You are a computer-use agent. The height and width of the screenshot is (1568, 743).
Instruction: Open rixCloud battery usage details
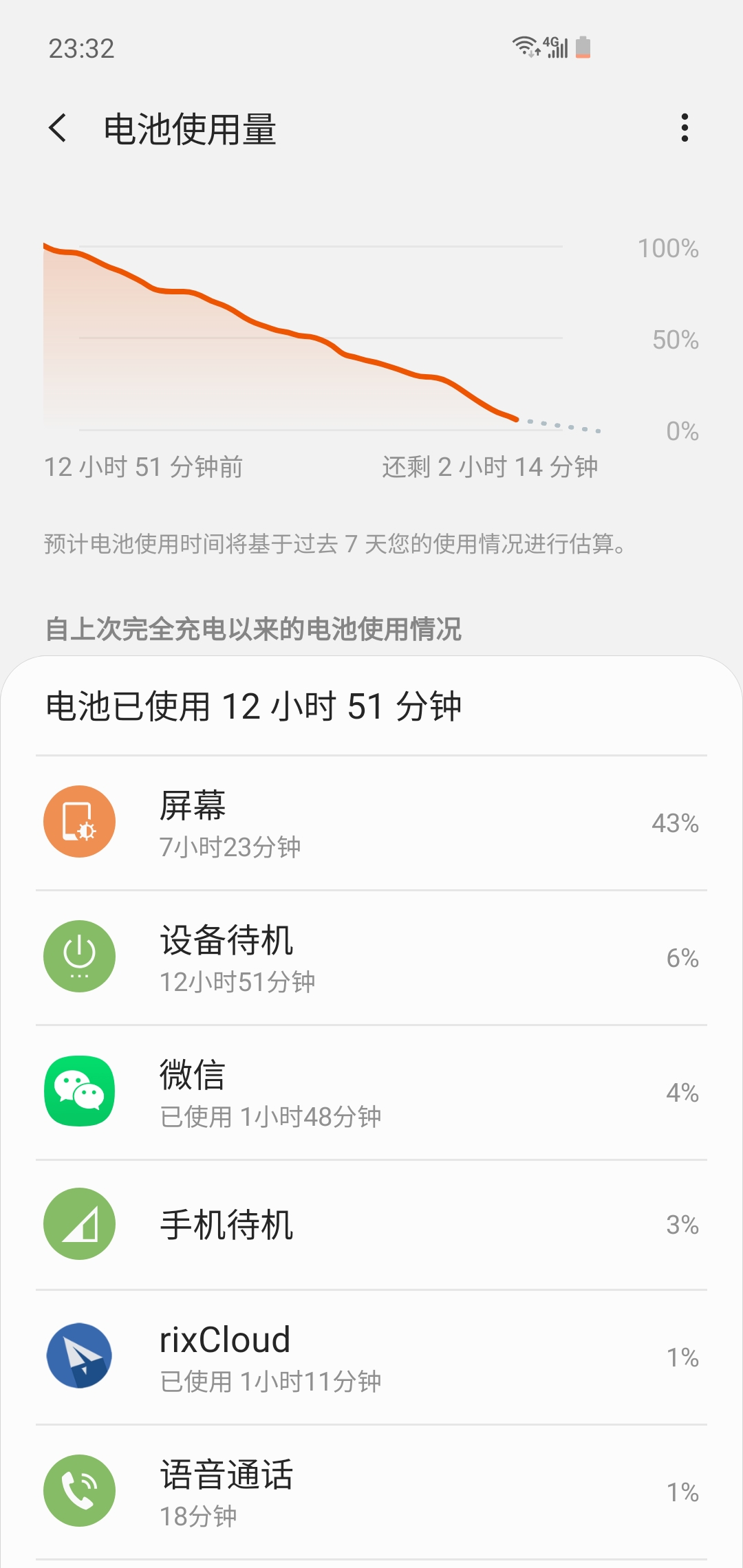(371, 1357)
